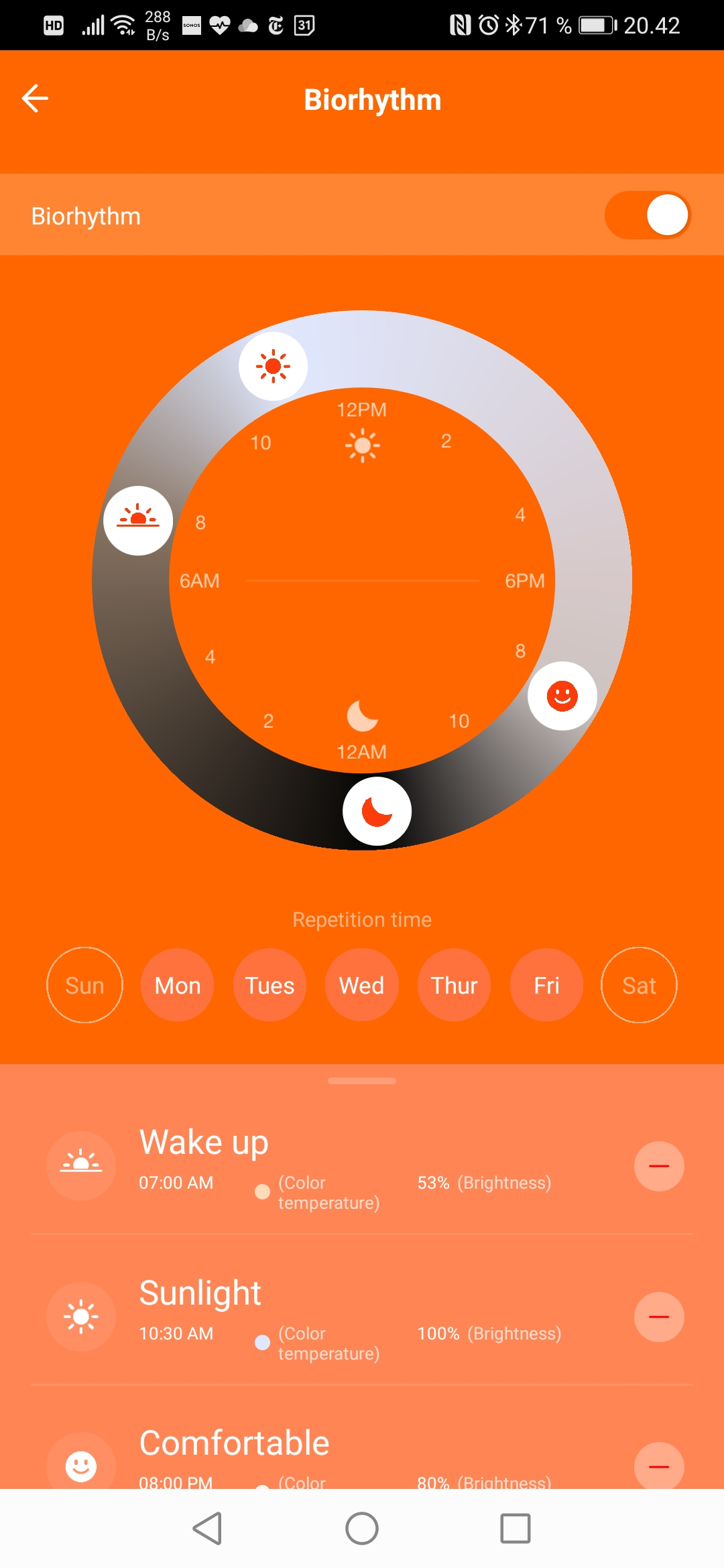724x1568 pixels.
Task: Deselect Thur from repetition days
Action: (454, 985)
